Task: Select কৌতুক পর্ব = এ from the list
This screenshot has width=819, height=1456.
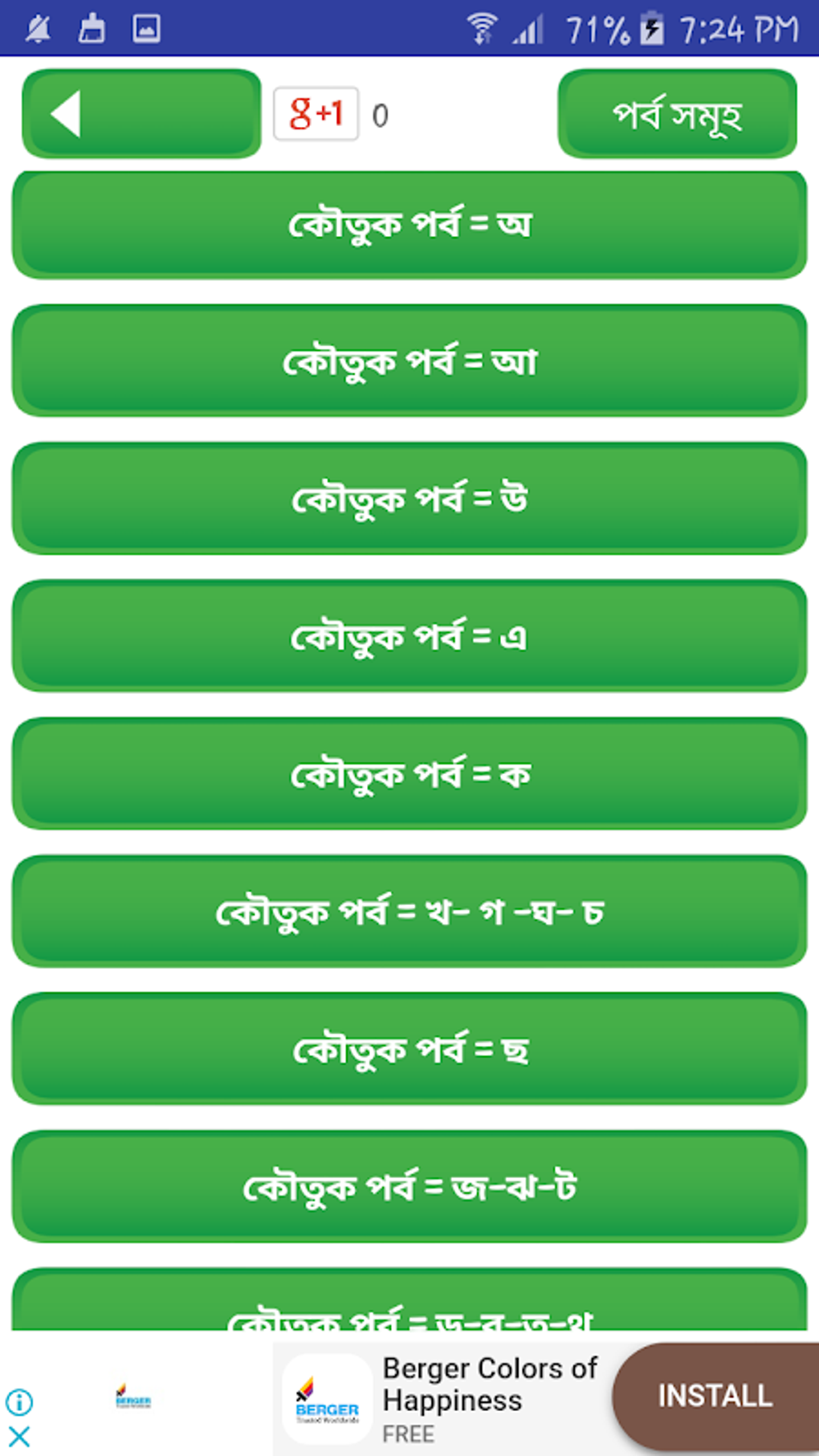Action: 409,636
